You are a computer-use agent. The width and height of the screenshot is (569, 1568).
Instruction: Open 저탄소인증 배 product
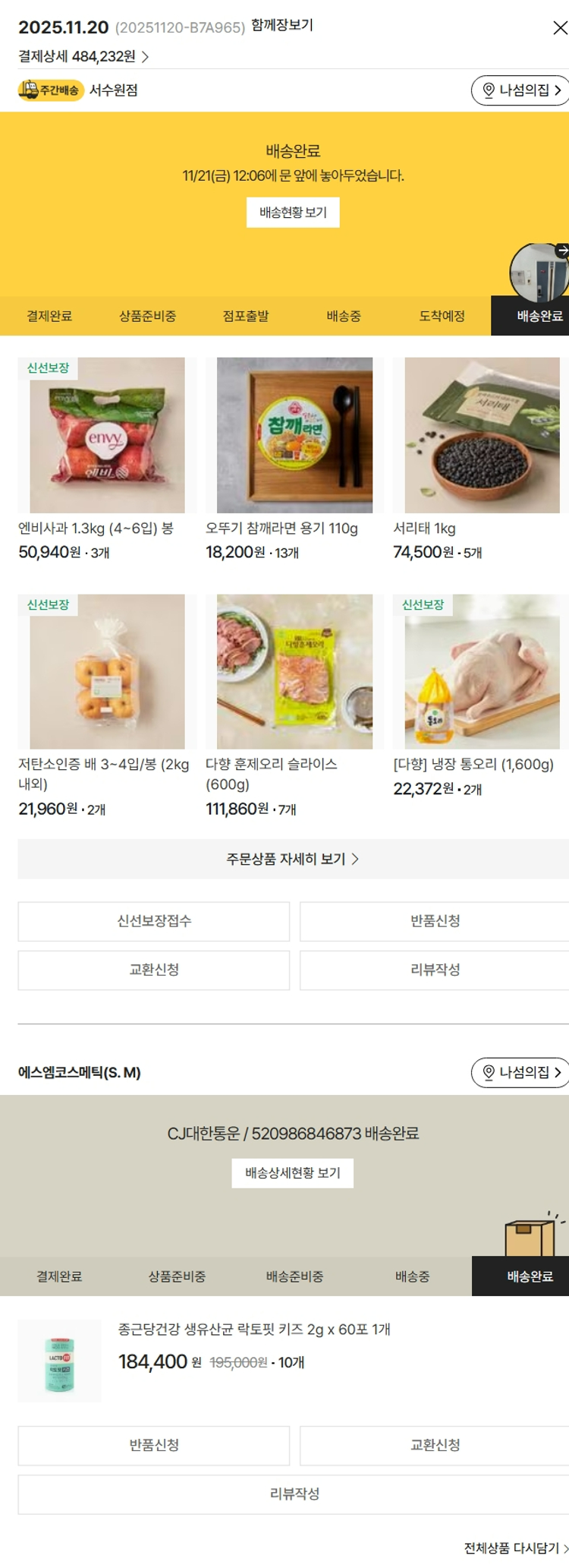pyautogui.click(x=107, y=672)
